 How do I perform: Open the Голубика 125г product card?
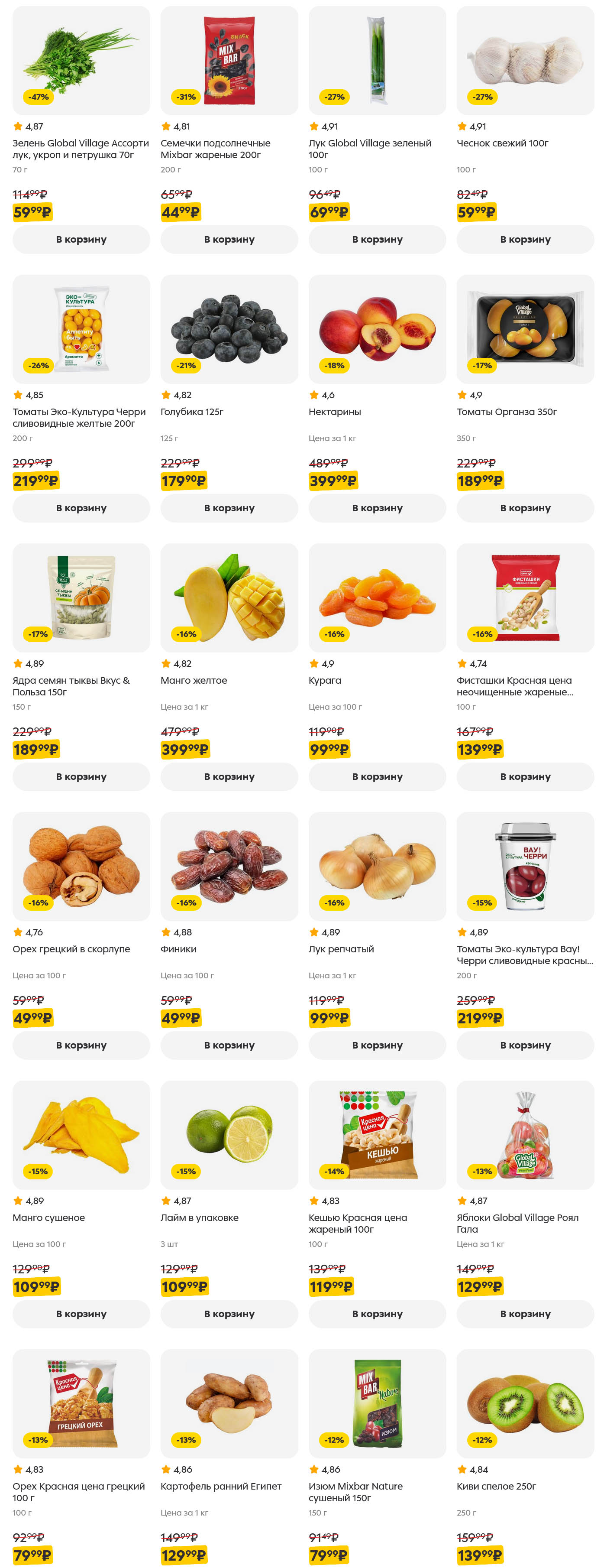[229, 329]
